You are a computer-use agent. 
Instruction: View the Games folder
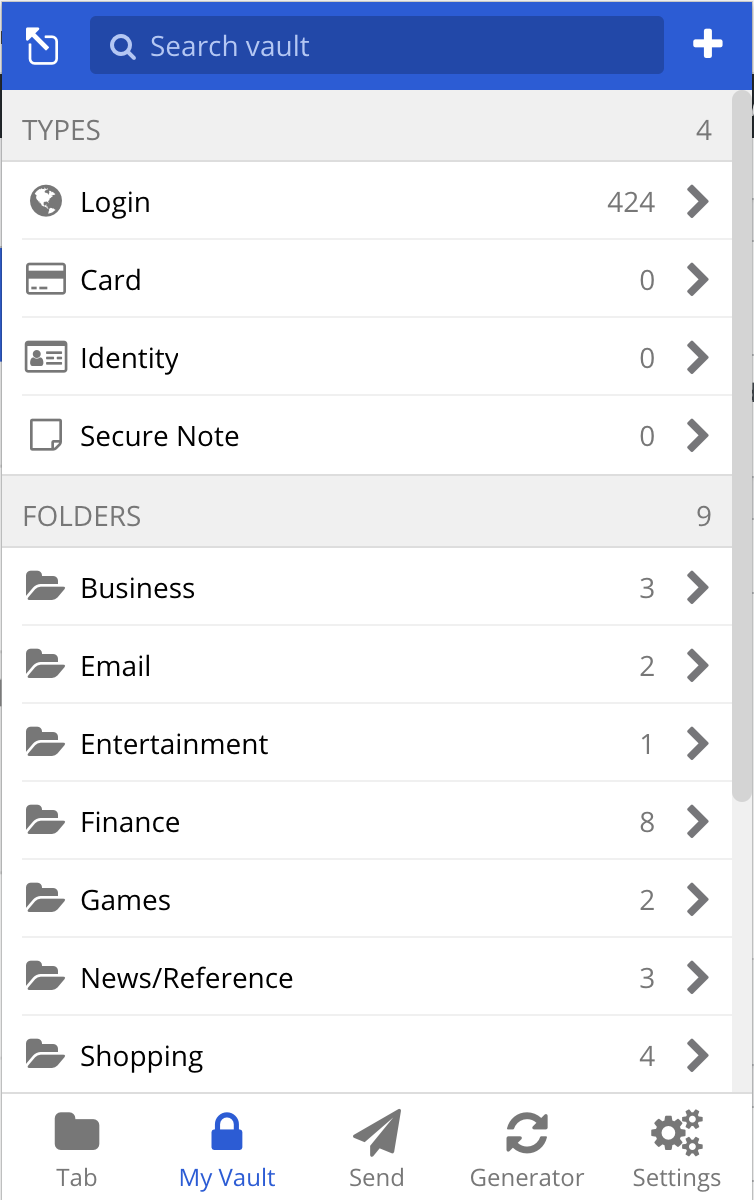pos(366,900)
